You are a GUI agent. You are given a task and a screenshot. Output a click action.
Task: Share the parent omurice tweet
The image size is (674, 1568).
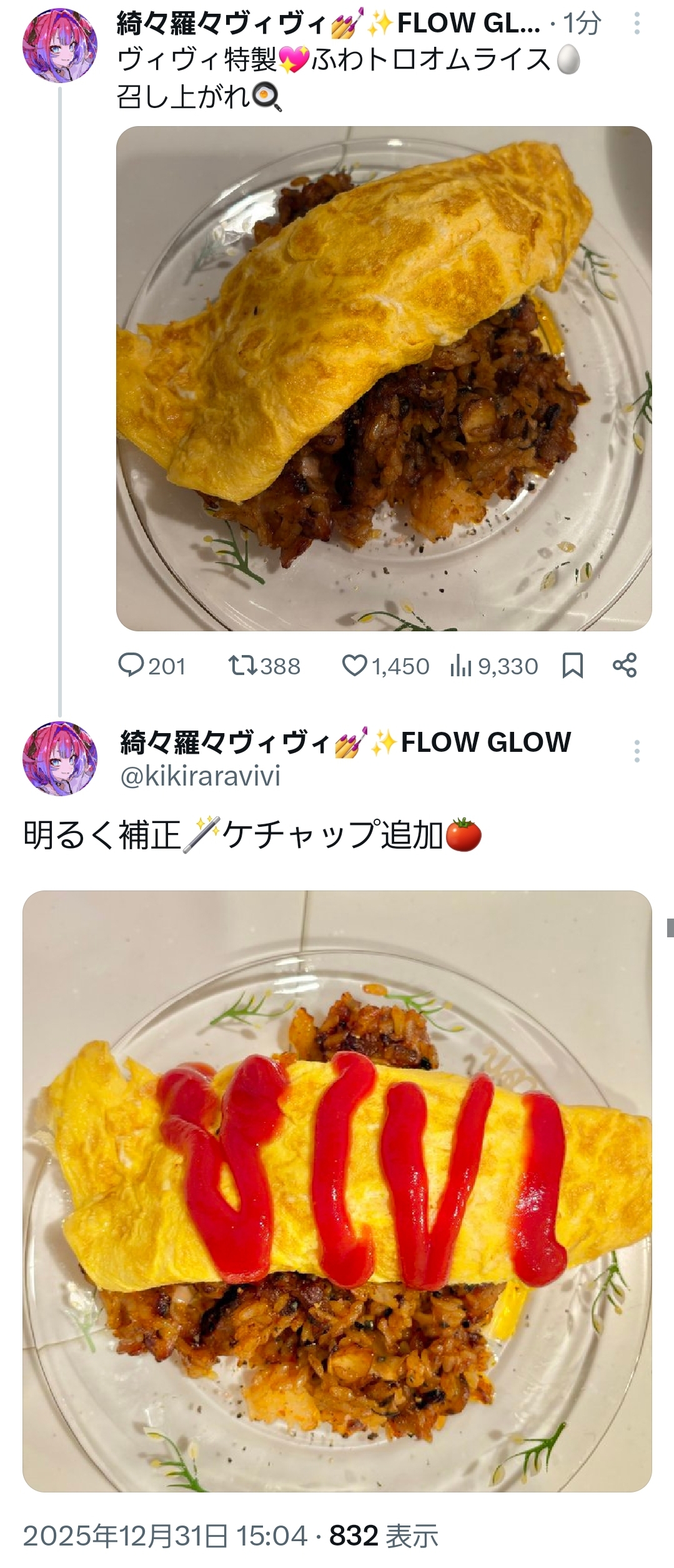624,666
